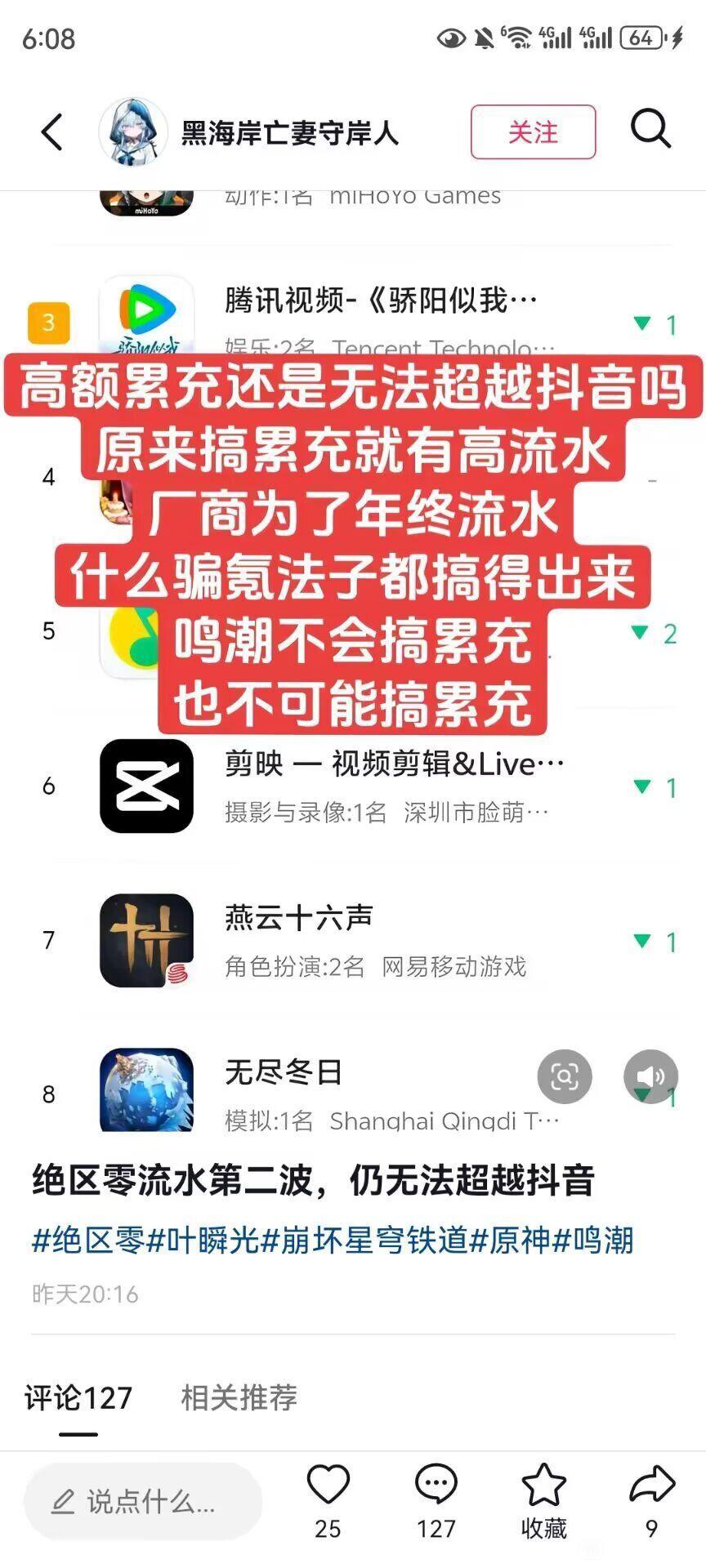Image resolution: width=706 pixels, height=1568 pixels.
Task: Open the search magnifier icon
Action: (650, 129)
